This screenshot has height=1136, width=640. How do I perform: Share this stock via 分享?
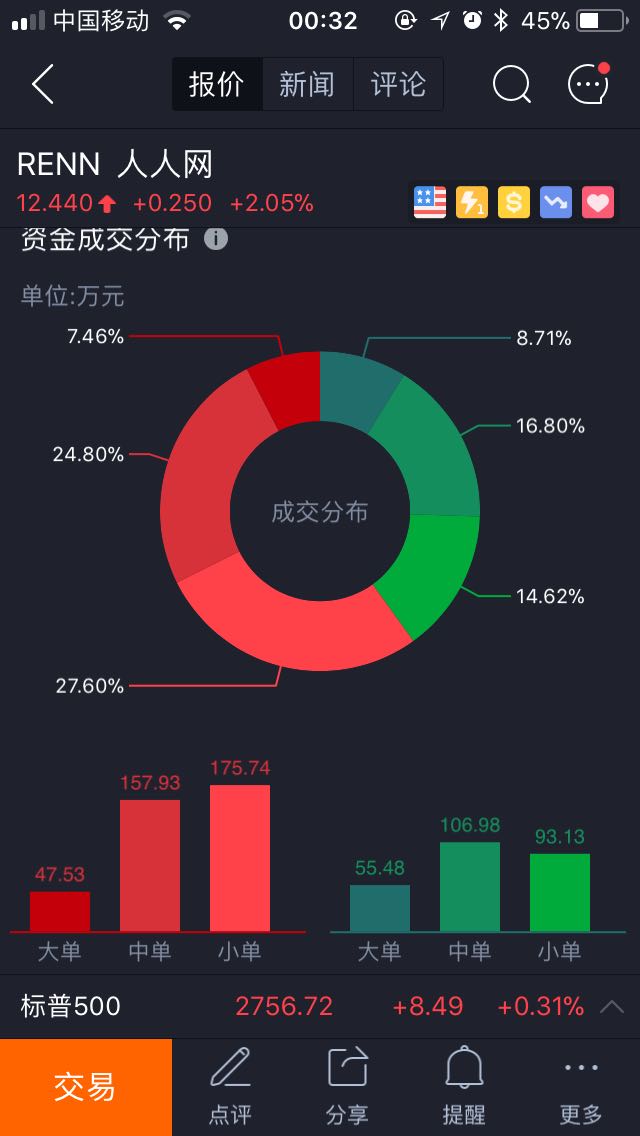coord(347,1087)
